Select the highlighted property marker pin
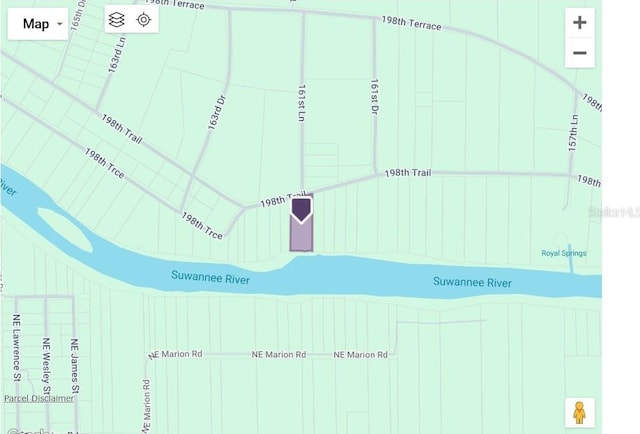 pyautogui.click(x=301, y=210)
